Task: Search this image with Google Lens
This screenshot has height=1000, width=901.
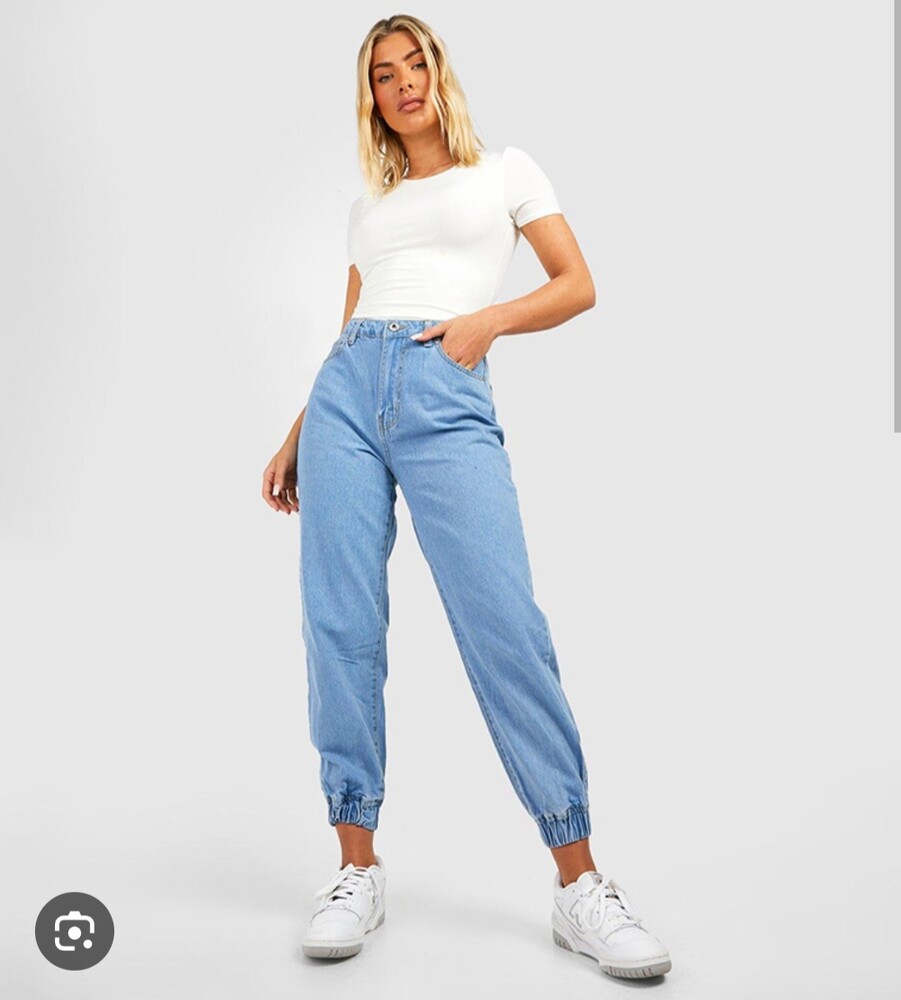Action: [x=74, y=931]
